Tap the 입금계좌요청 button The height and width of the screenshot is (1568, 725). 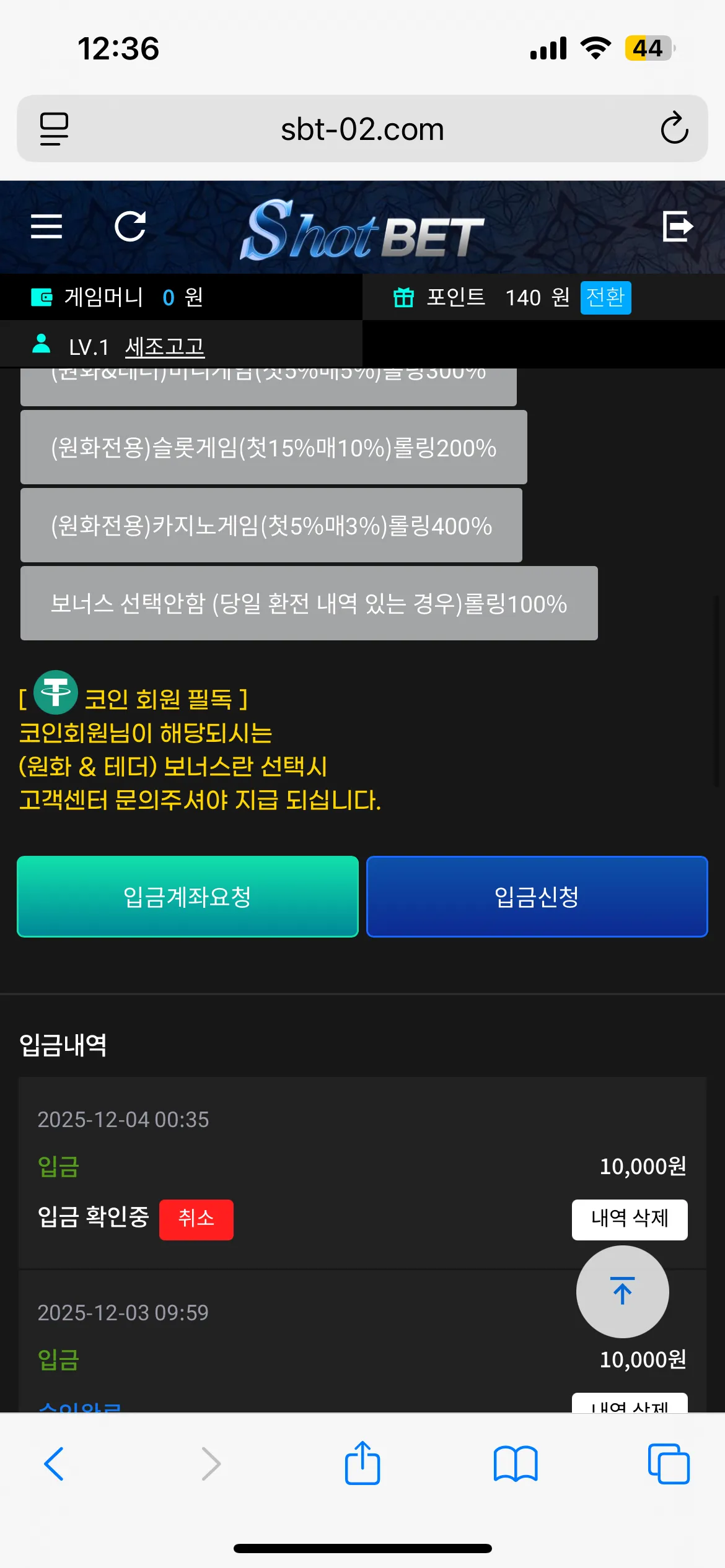(x=188, y=897)
